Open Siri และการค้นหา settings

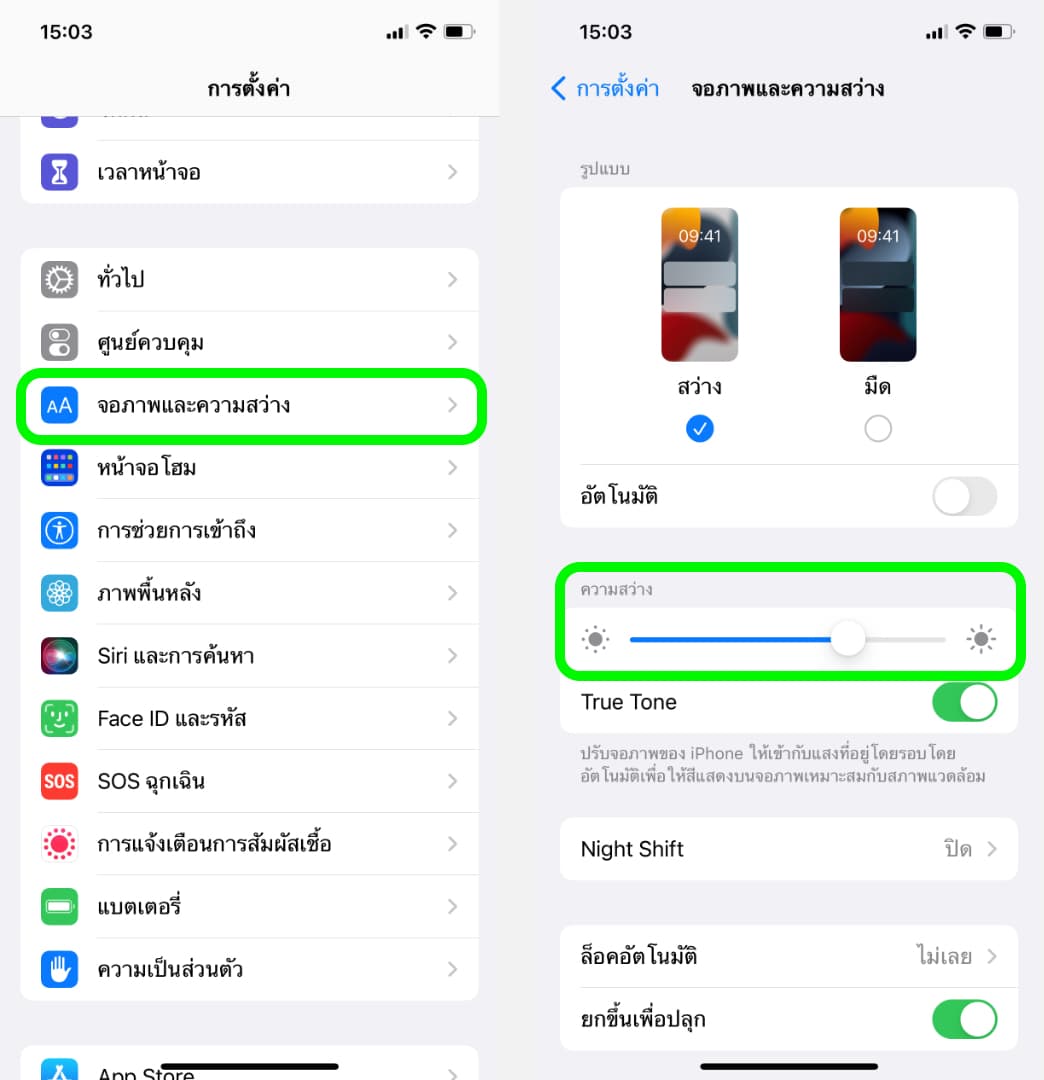coord(249,656)
